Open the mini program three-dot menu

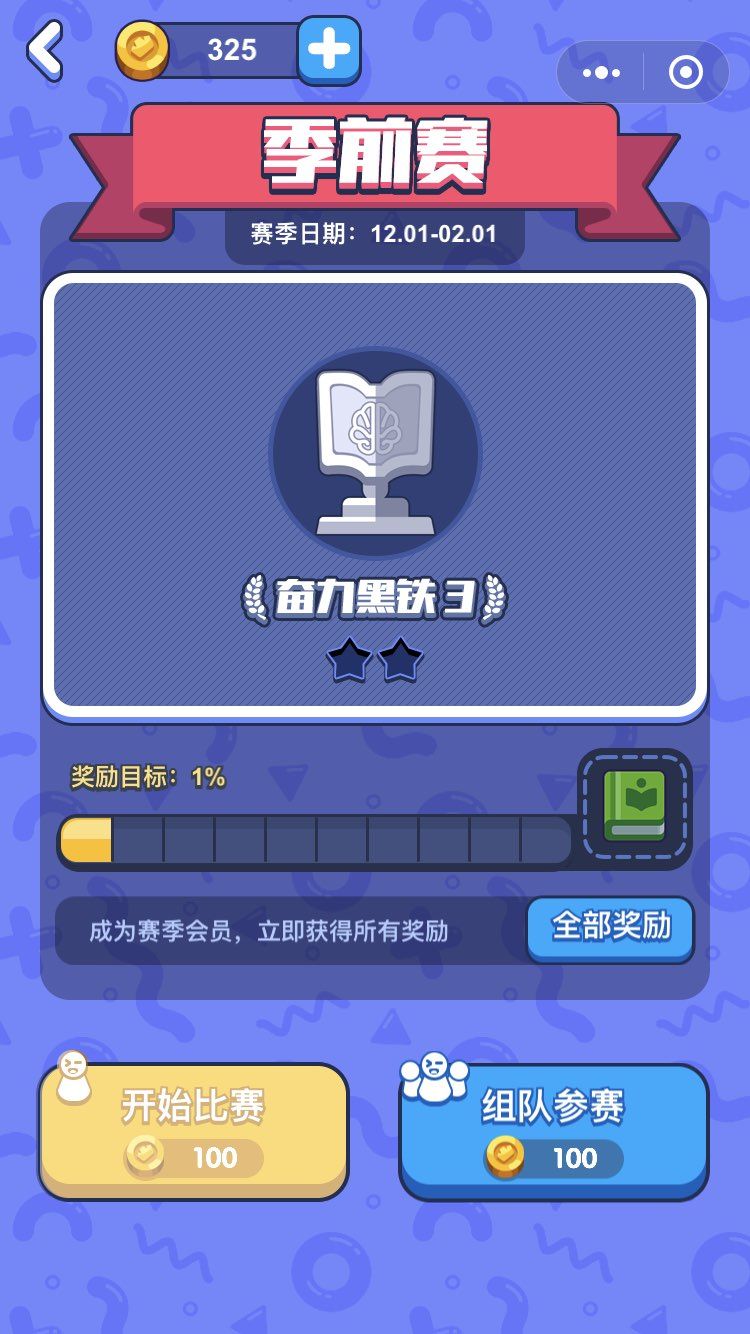click(x=601, y=72)
